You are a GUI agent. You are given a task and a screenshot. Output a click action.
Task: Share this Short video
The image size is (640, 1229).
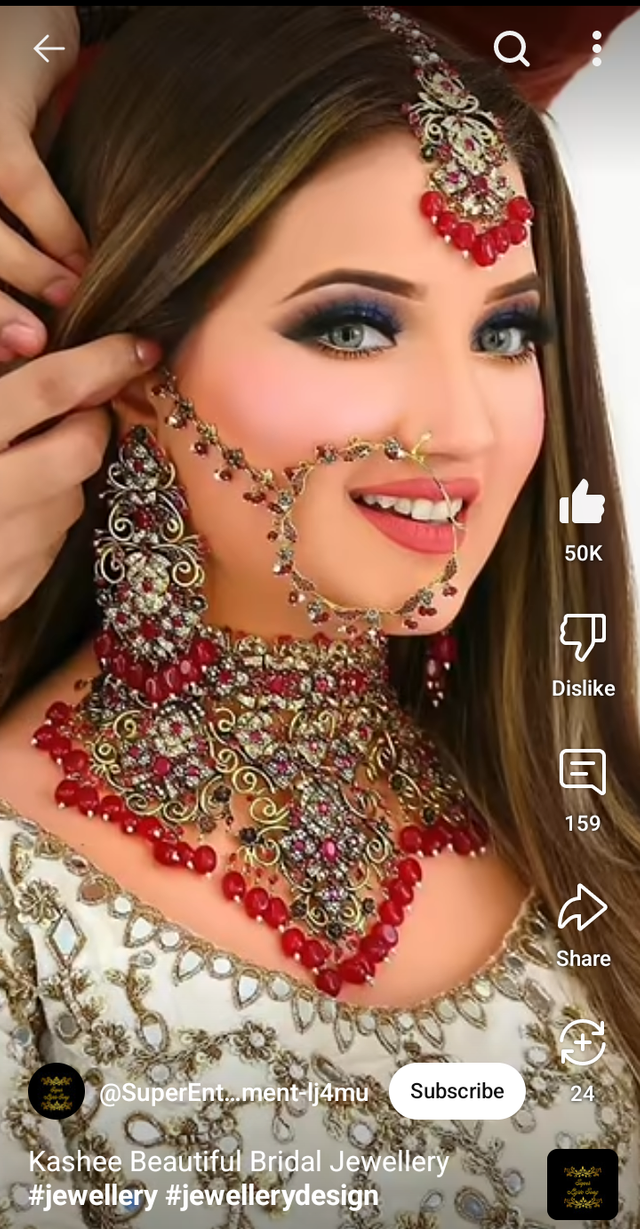(x=582, y=909)
